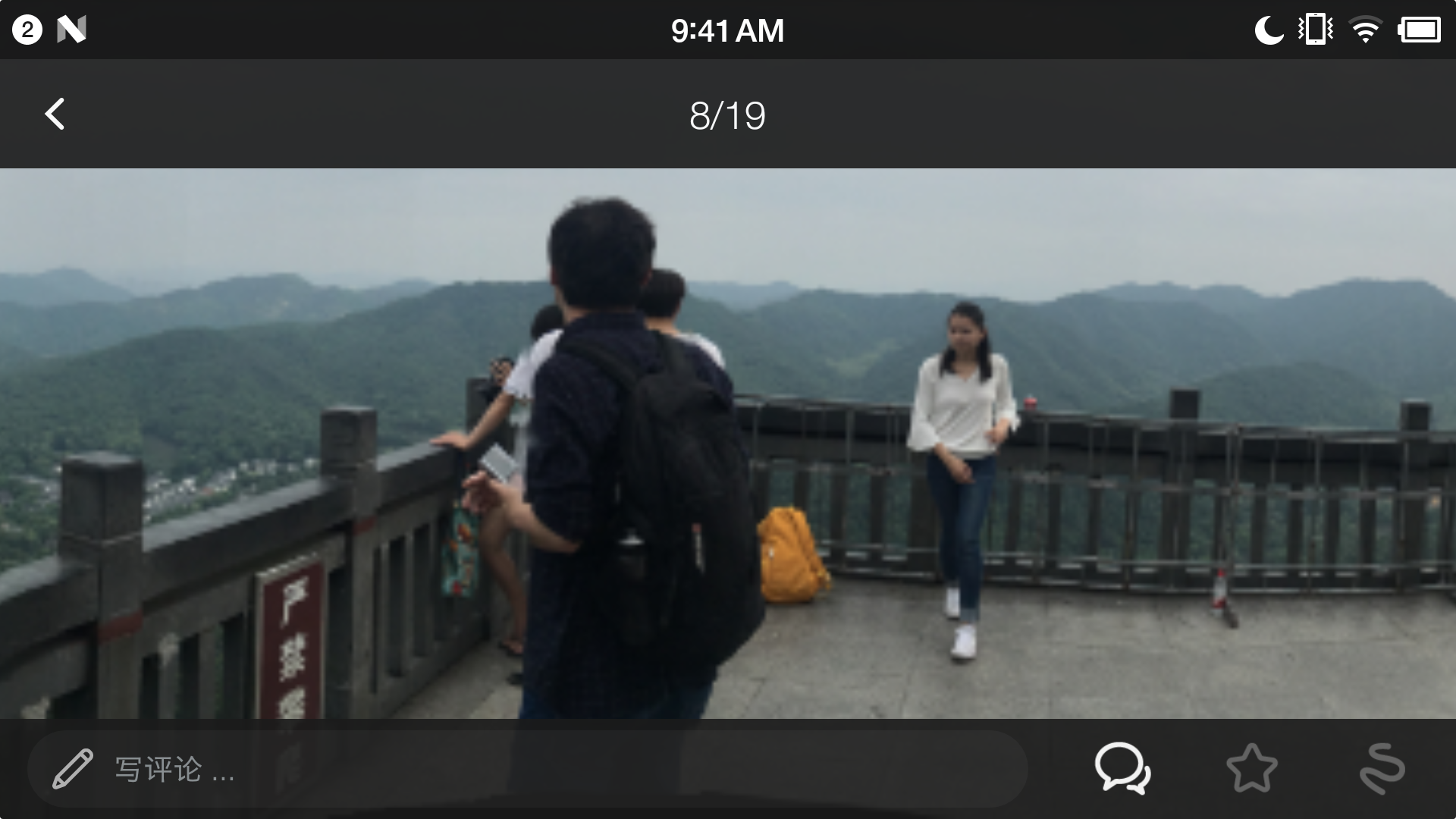Favorite this photo with the star icon
The width and height of the screenshot is (1456, 819).
pos(1251,769)
